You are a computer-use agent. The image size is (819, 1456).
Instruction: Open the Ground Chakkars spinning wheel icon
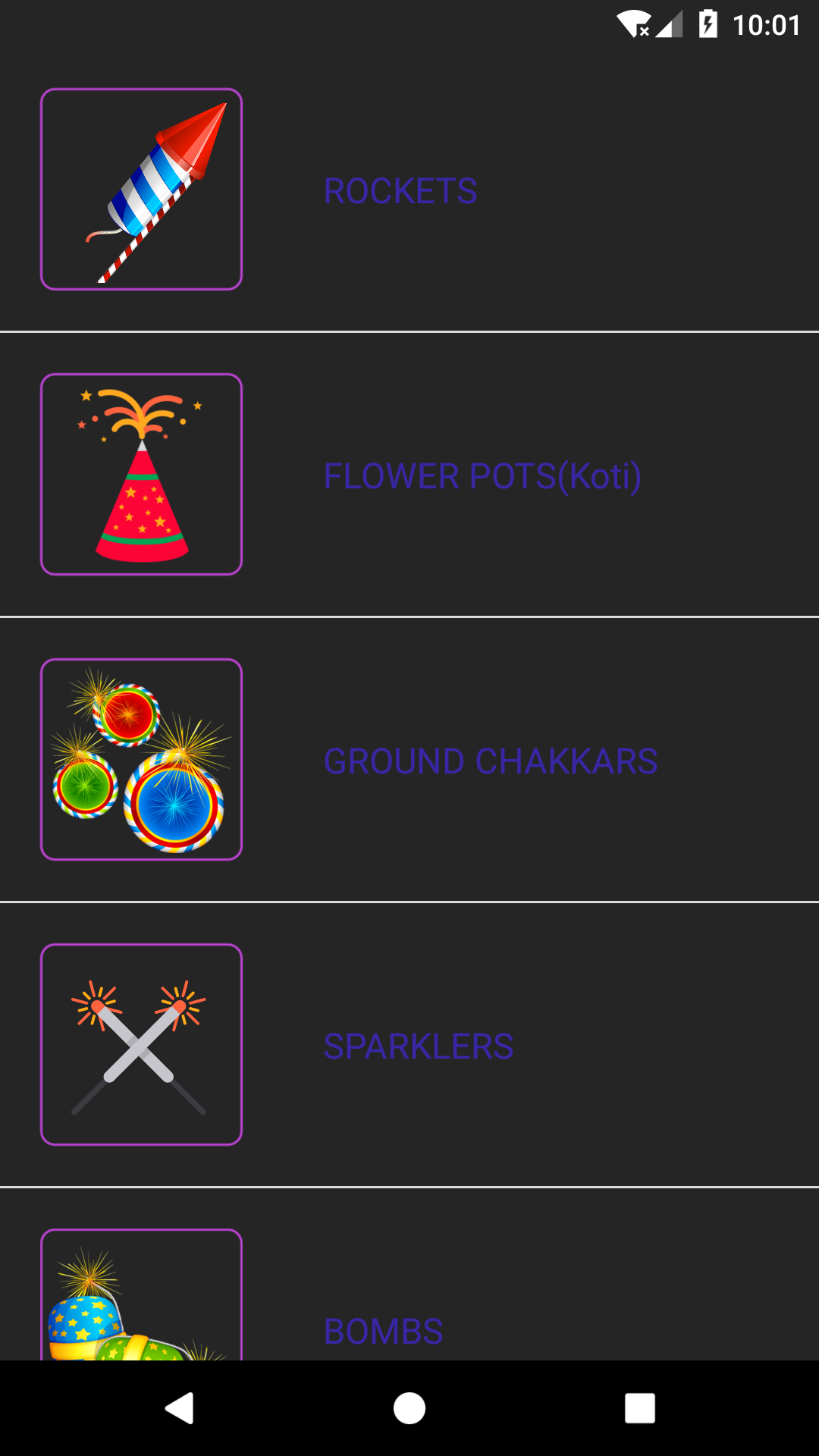click(x=141, y=758)
